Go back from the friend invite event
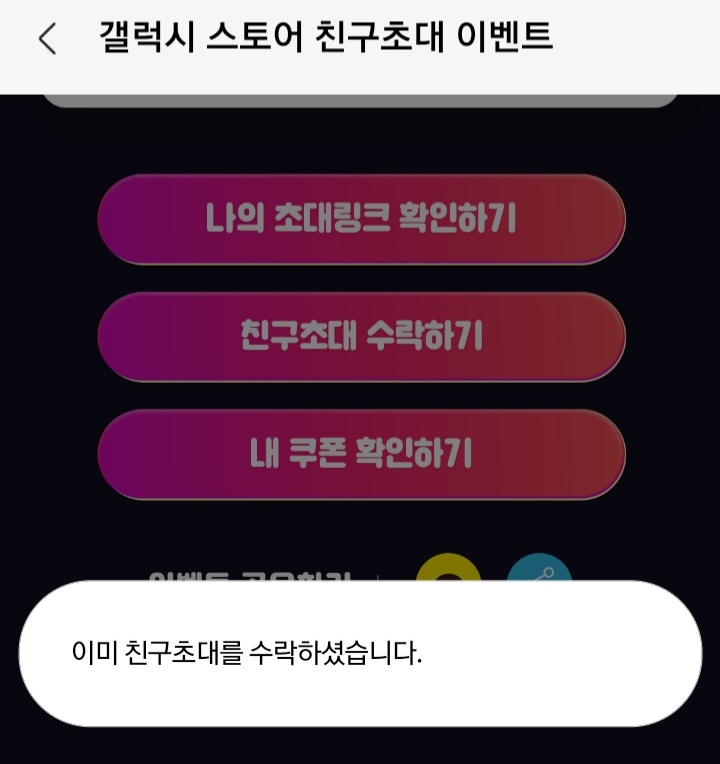 coord(46,39)
